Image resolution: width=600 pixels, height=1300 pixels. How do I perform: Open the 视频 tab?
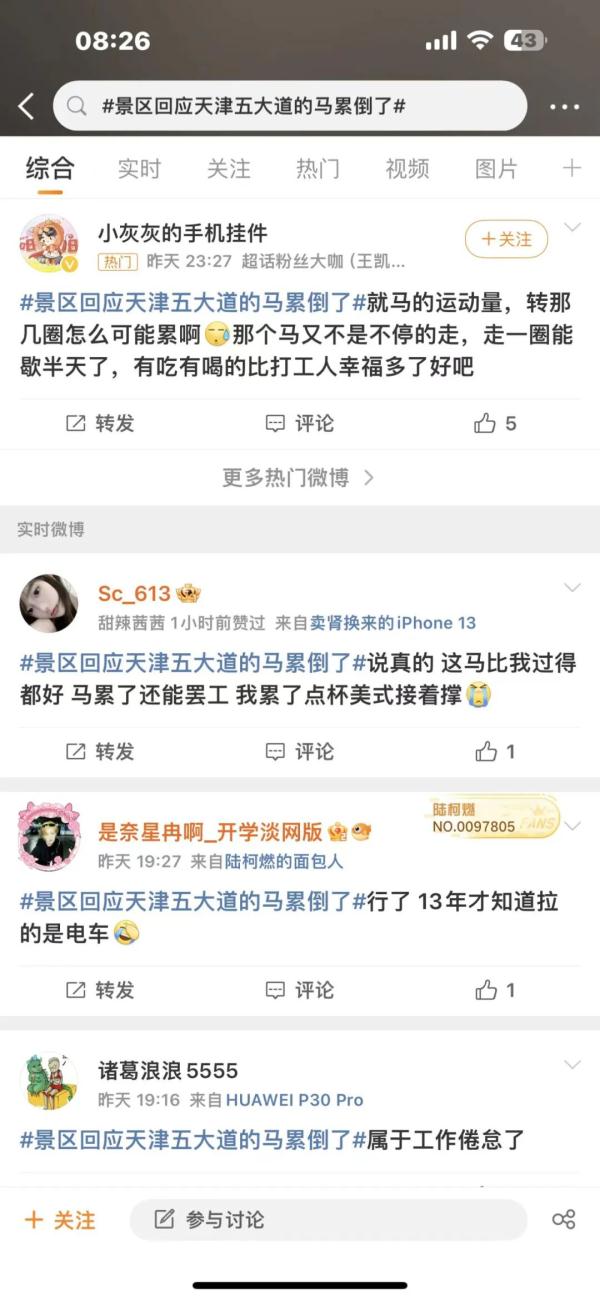coord(407,169)
